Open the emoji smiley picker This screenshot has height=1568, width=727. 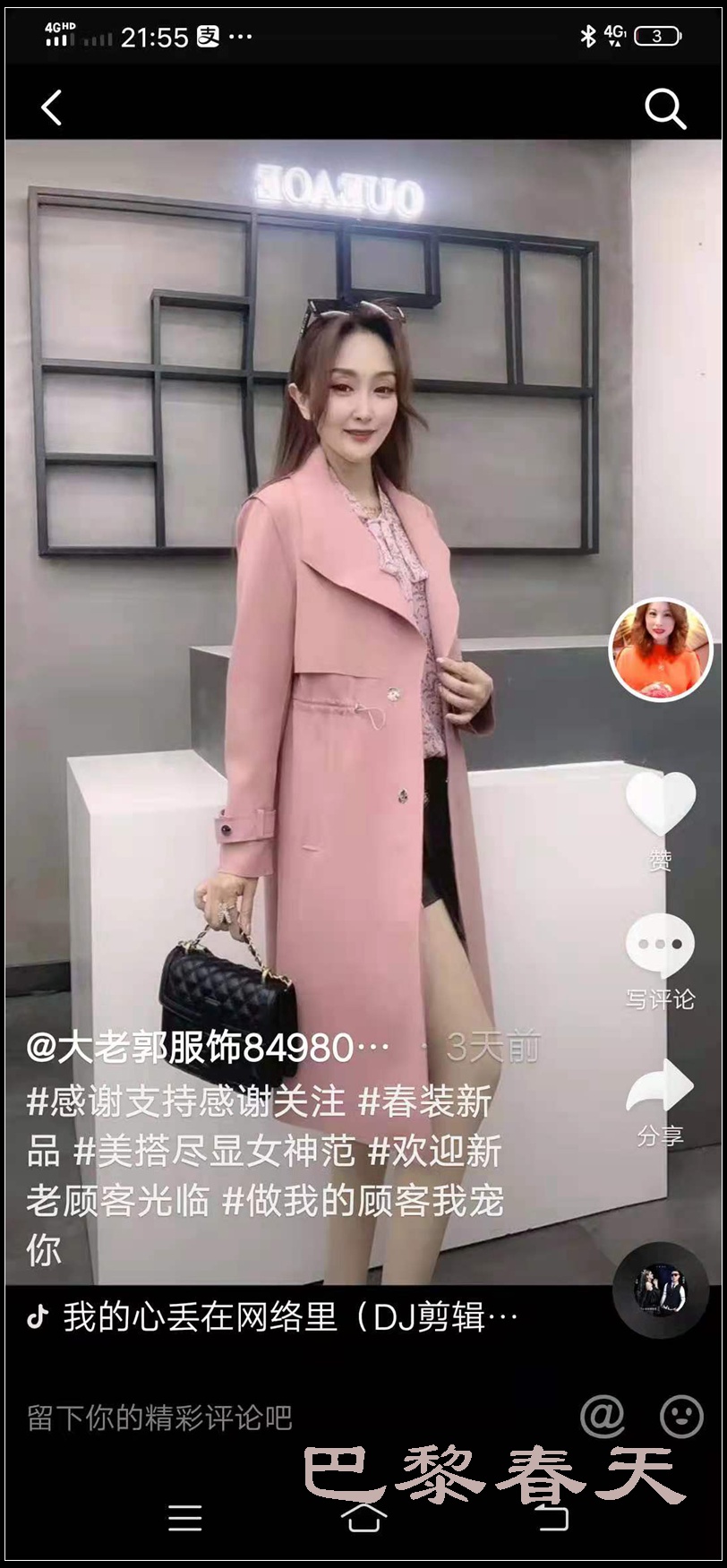pyautogui.click(x=681, y=1416)
